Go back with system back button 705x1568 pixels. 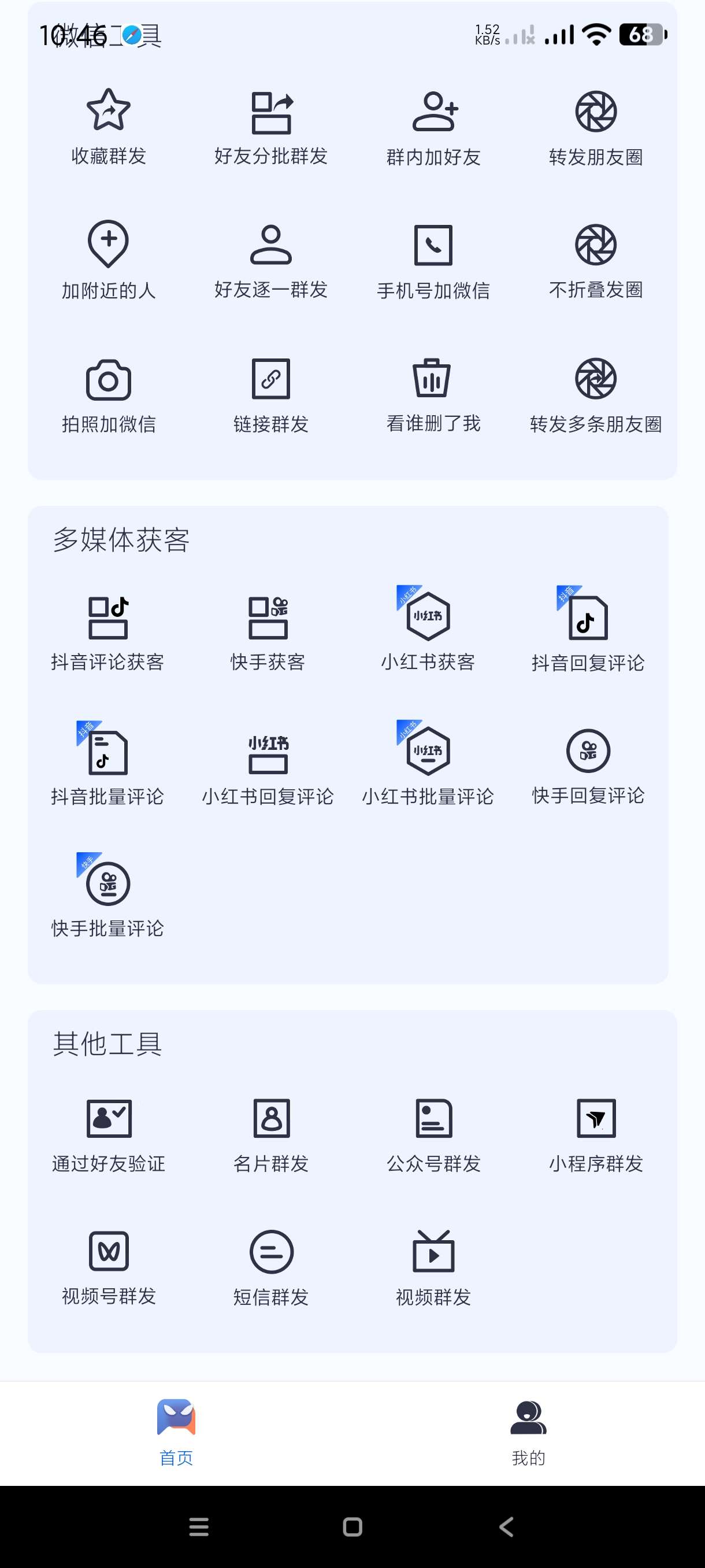506,1526
